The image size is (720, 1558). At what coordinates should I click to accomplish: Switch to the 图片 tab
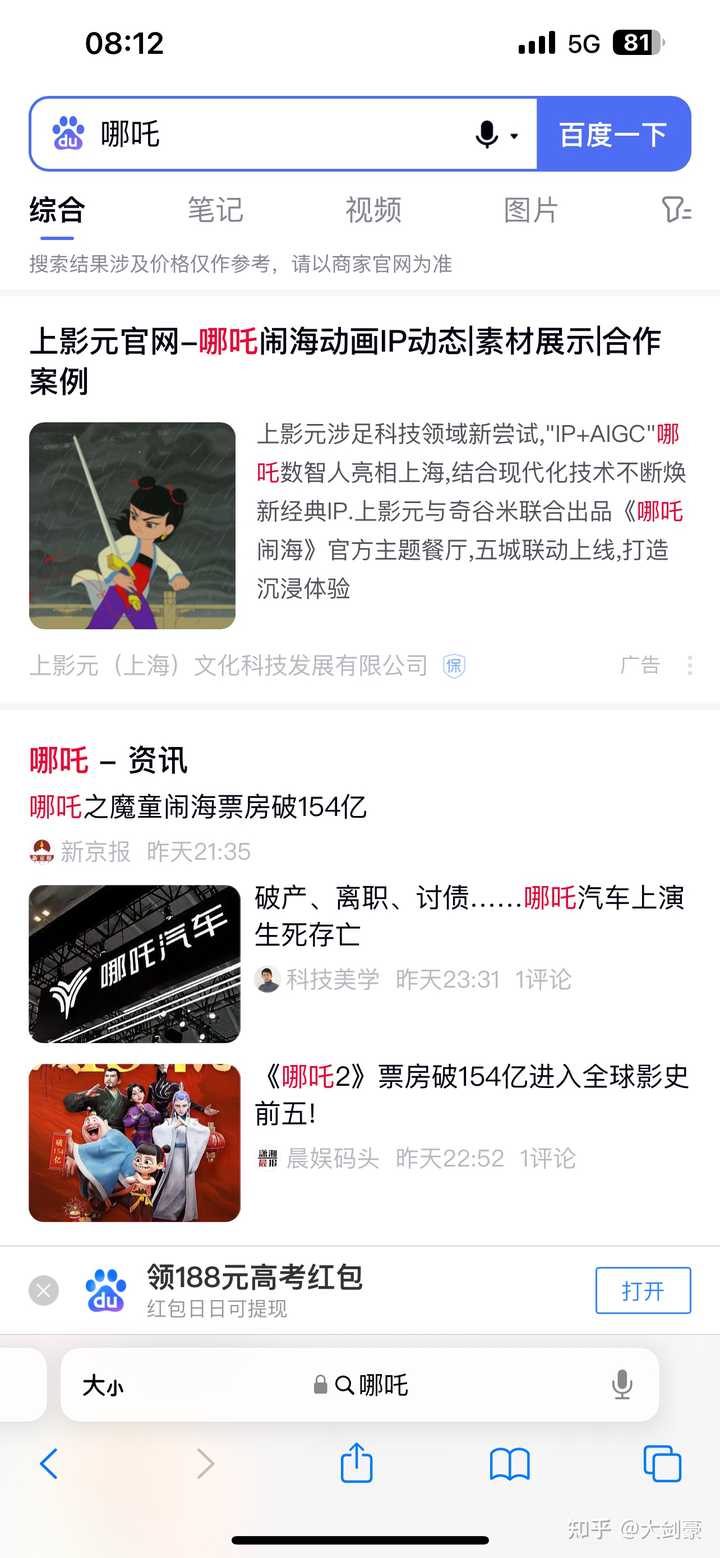[531, 210]
